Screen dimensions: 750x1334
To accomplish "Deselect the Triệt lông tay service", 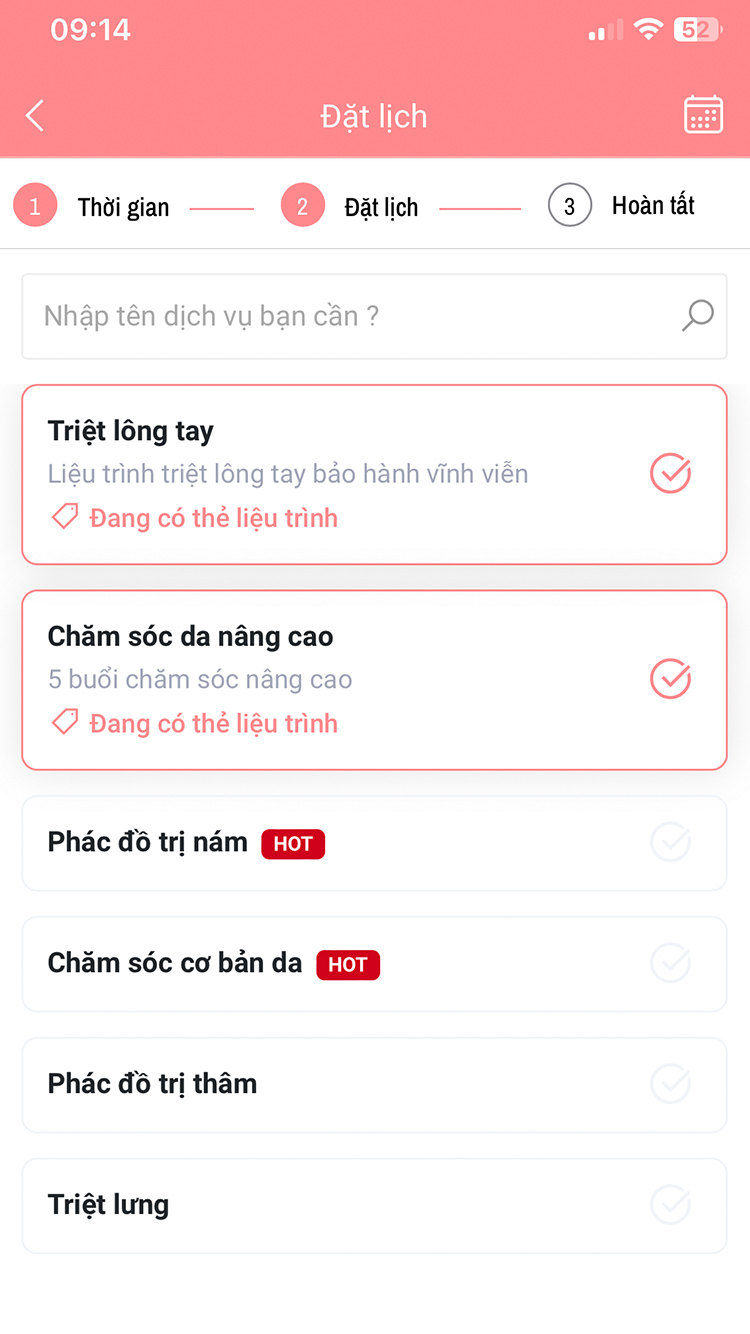I will click(x=670, y=474).
